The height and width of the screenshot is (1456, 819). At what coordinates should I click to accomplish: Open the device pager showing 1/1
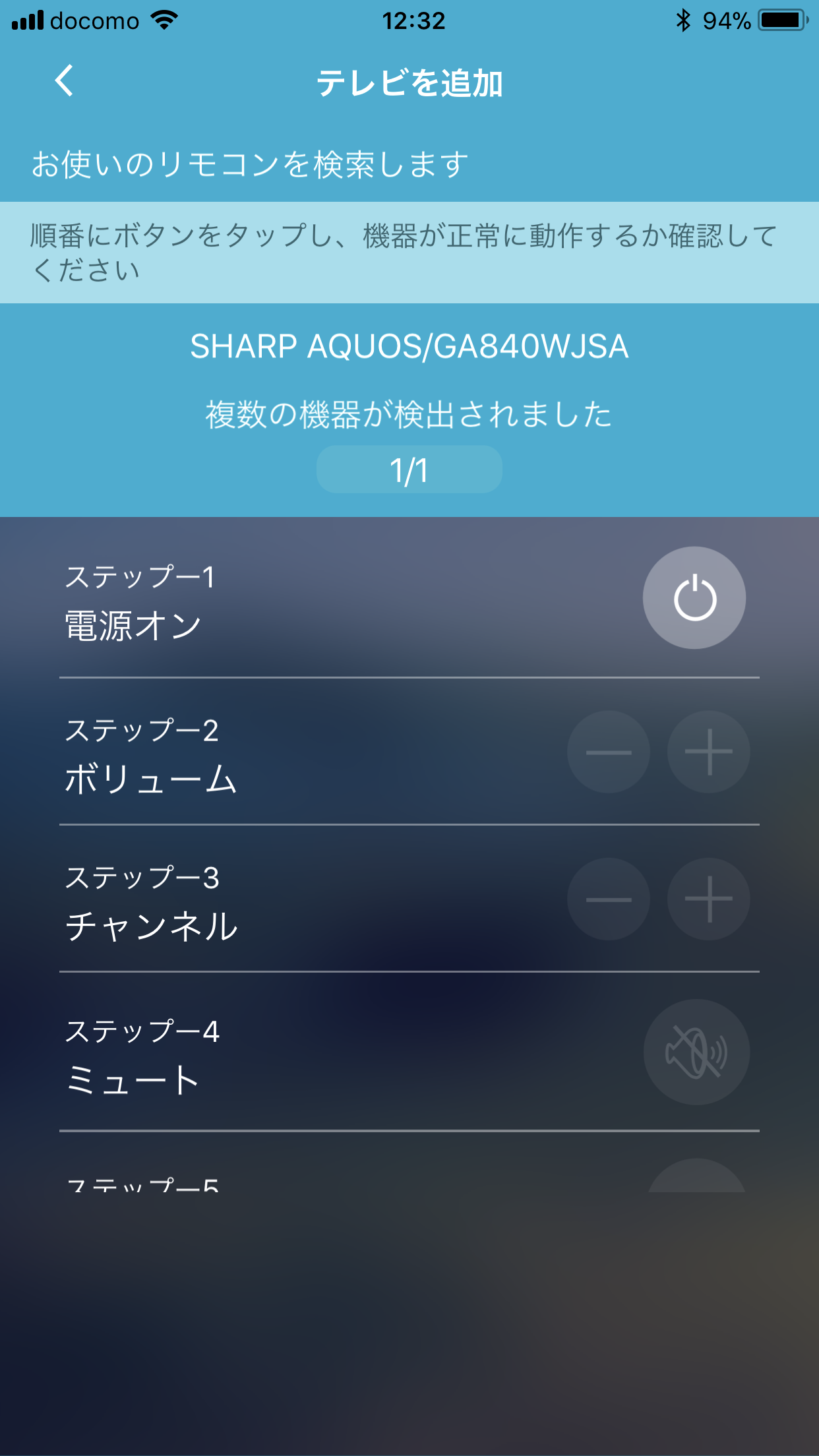pyautogui.click(x=409, y=468)
